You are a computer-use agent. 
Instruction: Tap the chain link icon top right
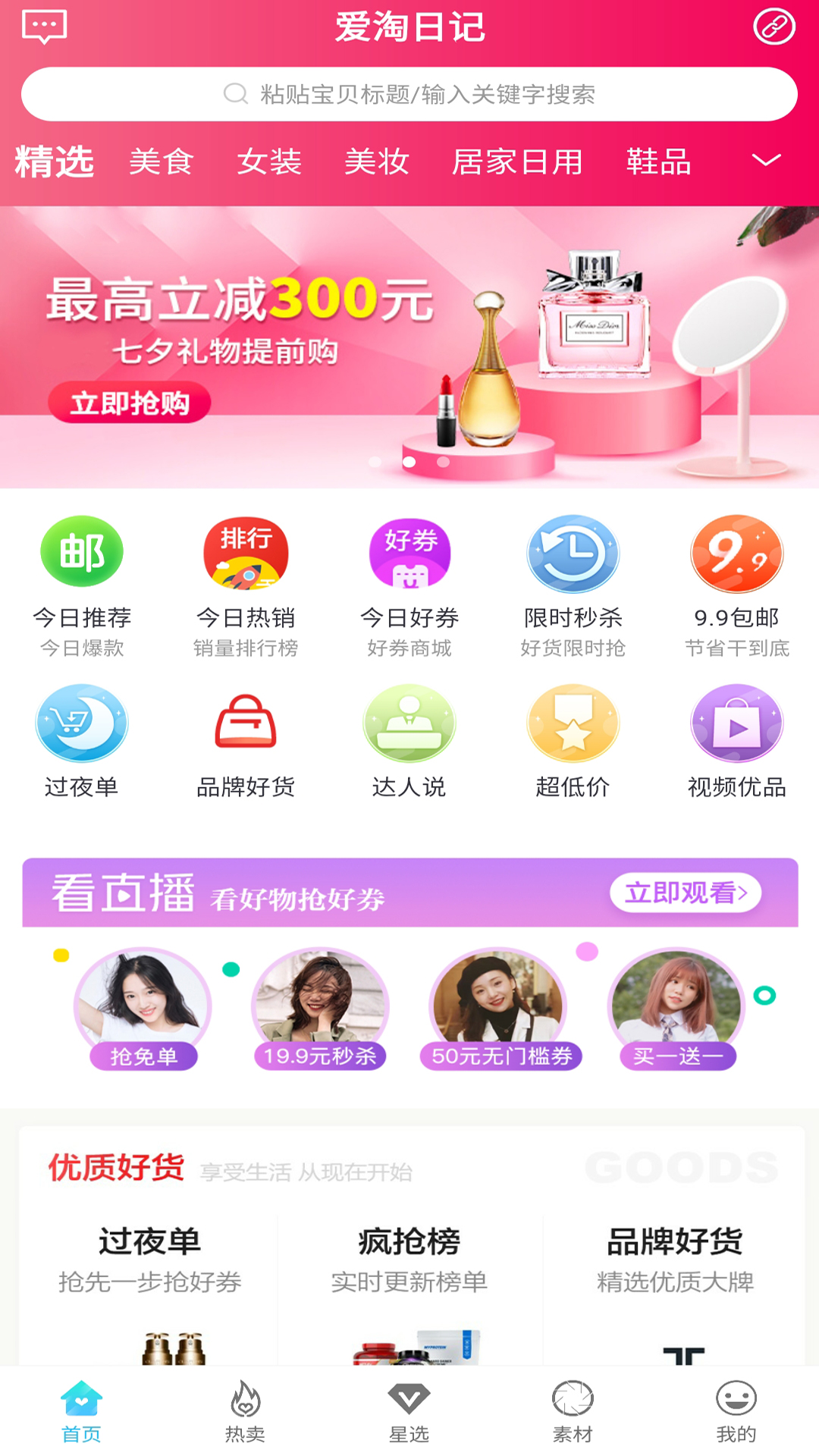tap(773, 27)
